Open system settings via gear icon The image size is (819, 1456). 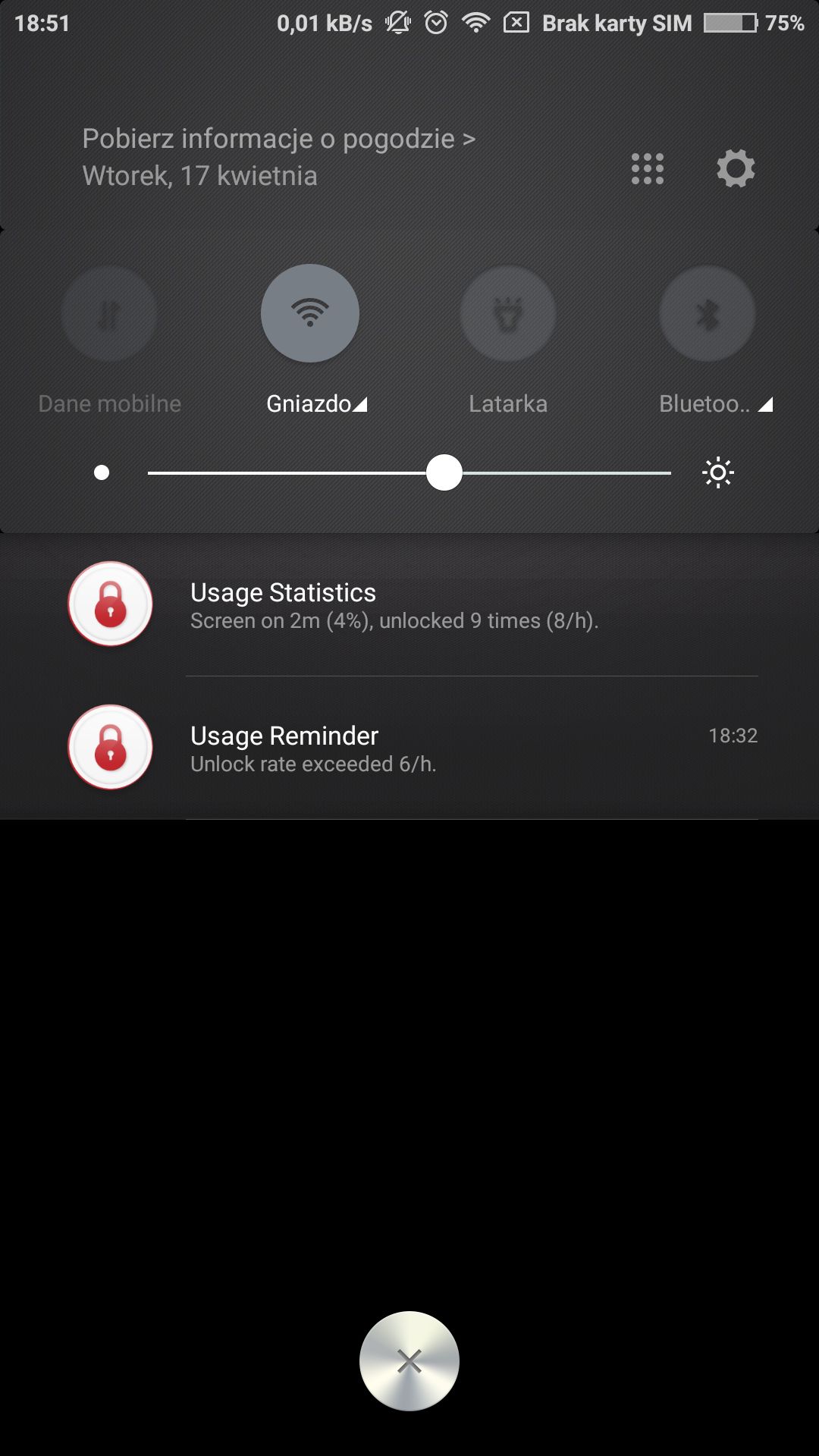tap(736, 168)
